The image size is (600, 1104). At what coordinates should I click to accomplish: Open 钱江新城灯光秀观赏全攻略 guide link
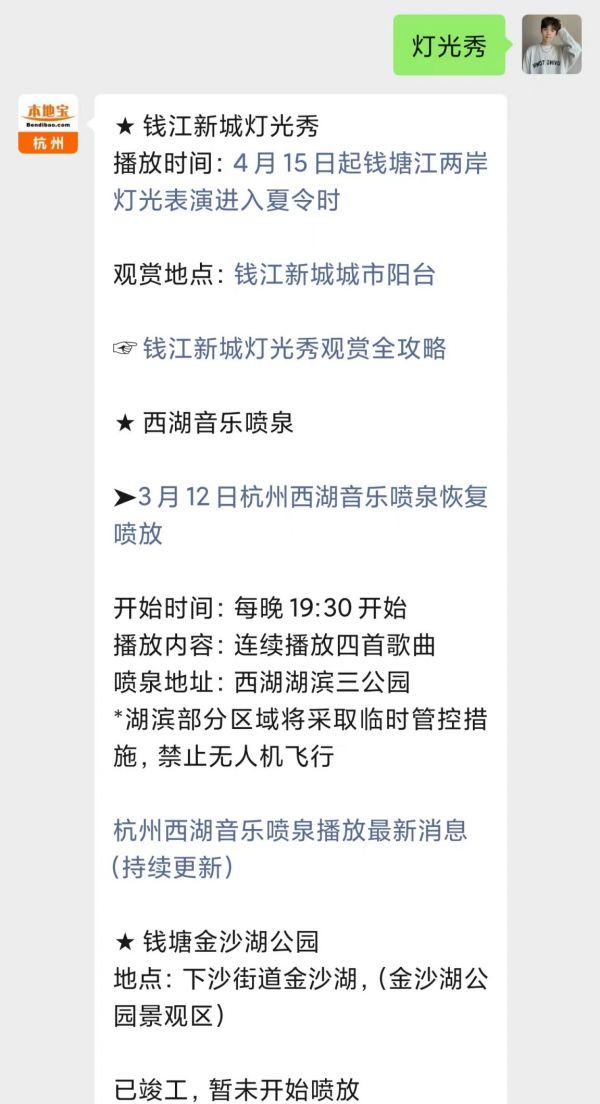[x=294, y=349]
